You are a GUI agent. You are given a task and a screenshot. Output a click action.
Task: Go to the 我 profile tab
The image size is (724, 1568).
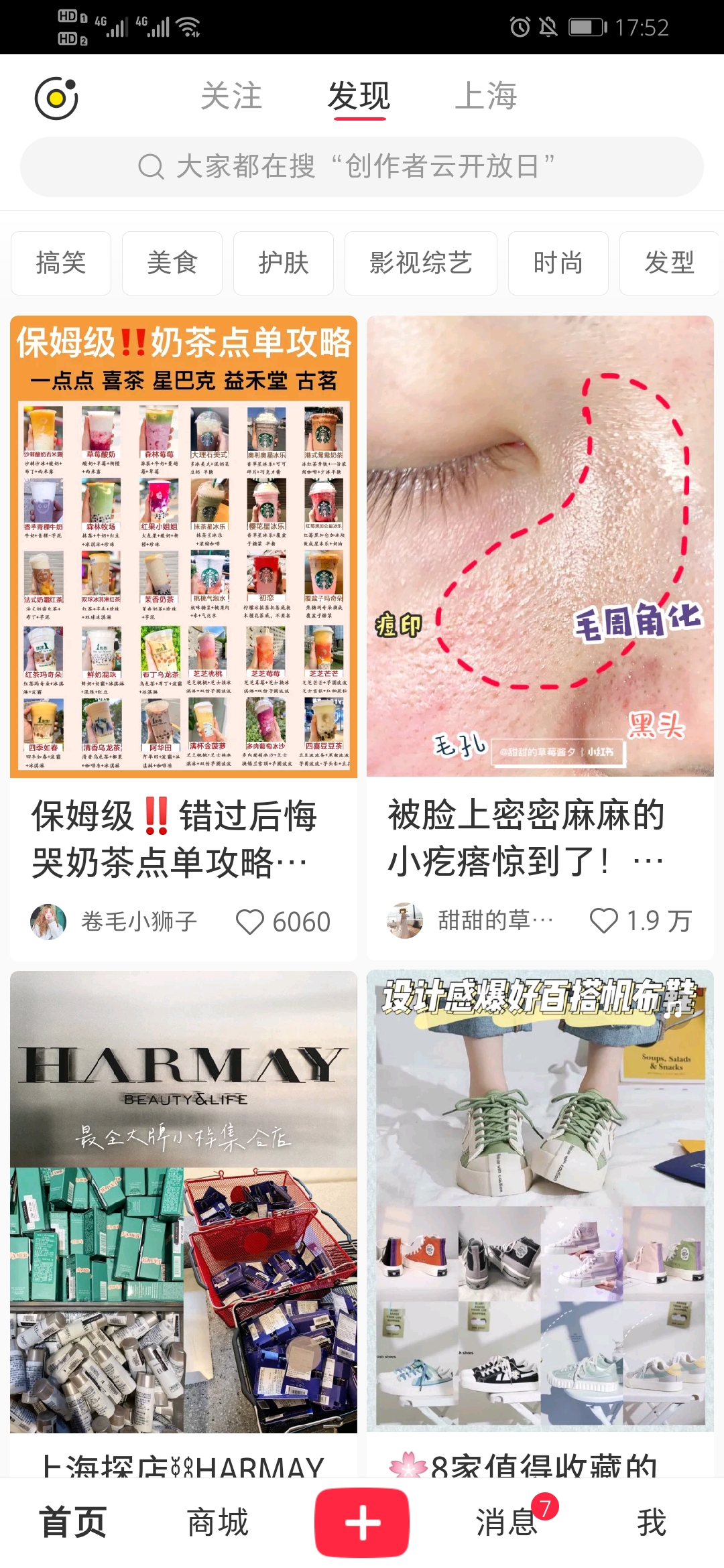pyautogui.click(x=652, y=1522)
